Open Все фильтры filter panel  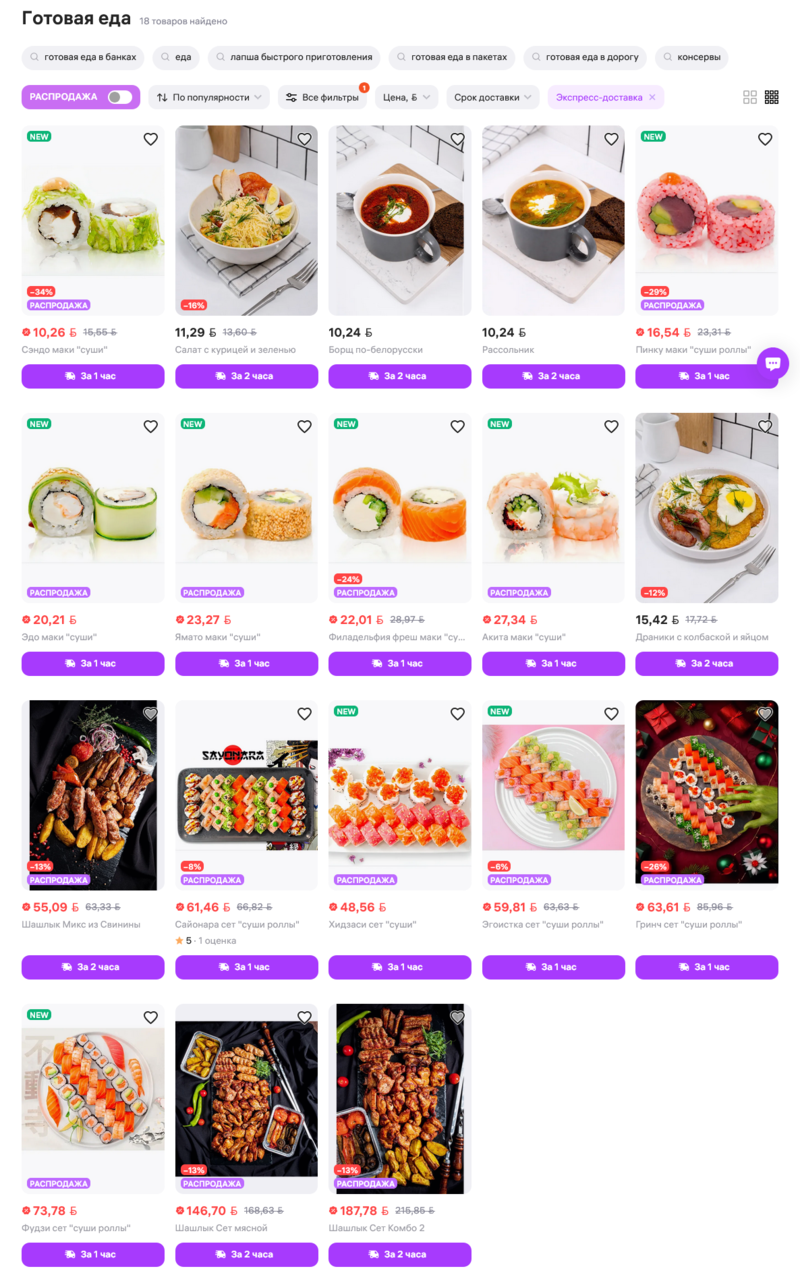click(322, 97)
